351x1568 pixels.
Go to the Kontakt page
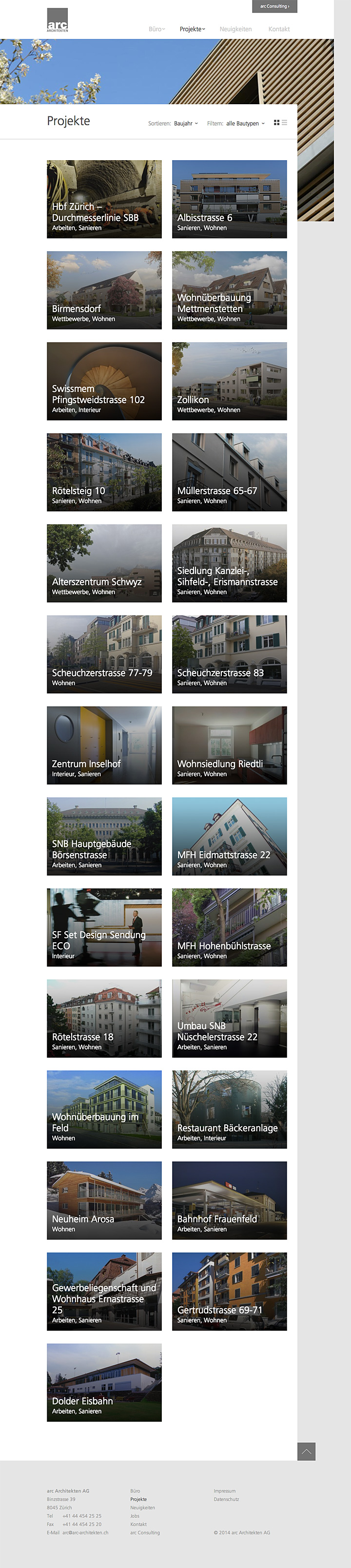278,29
